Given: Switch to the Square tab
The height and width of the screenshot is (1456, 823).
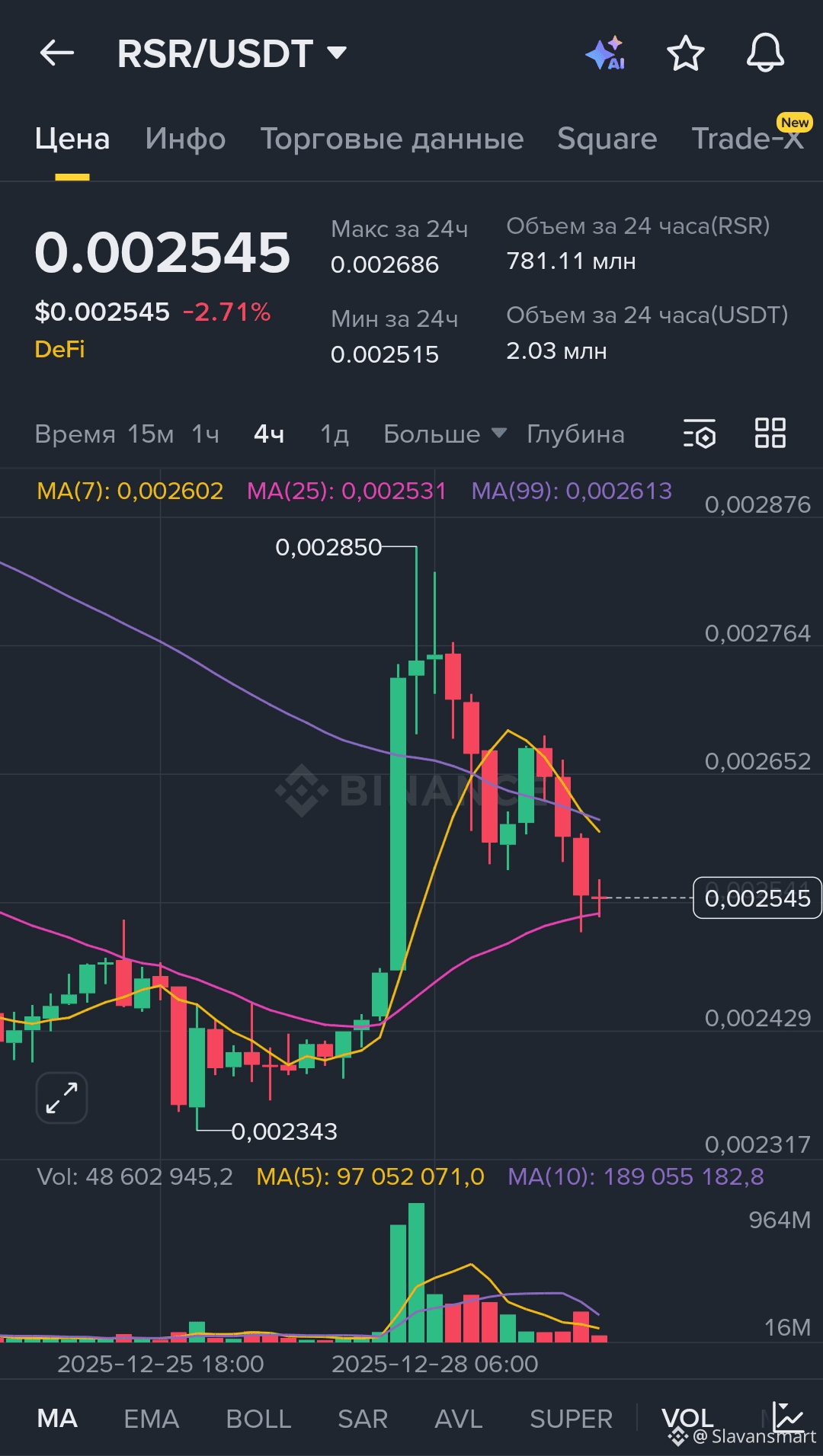Looking at the screenshot, I should tap(607, 139).
